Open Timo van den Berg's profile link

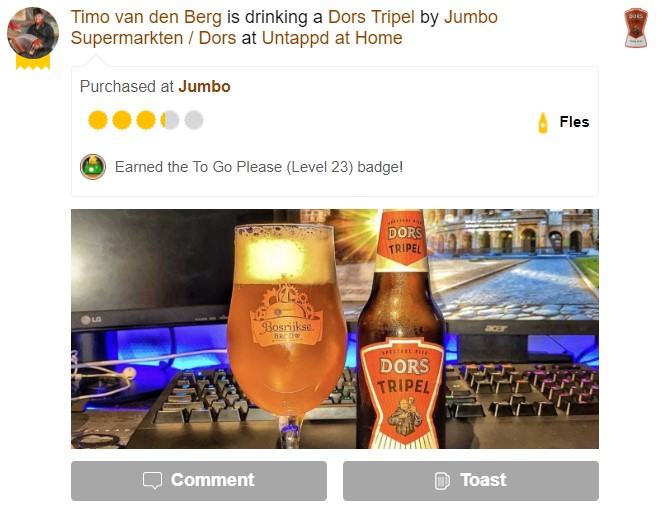(x=146, y=17)
